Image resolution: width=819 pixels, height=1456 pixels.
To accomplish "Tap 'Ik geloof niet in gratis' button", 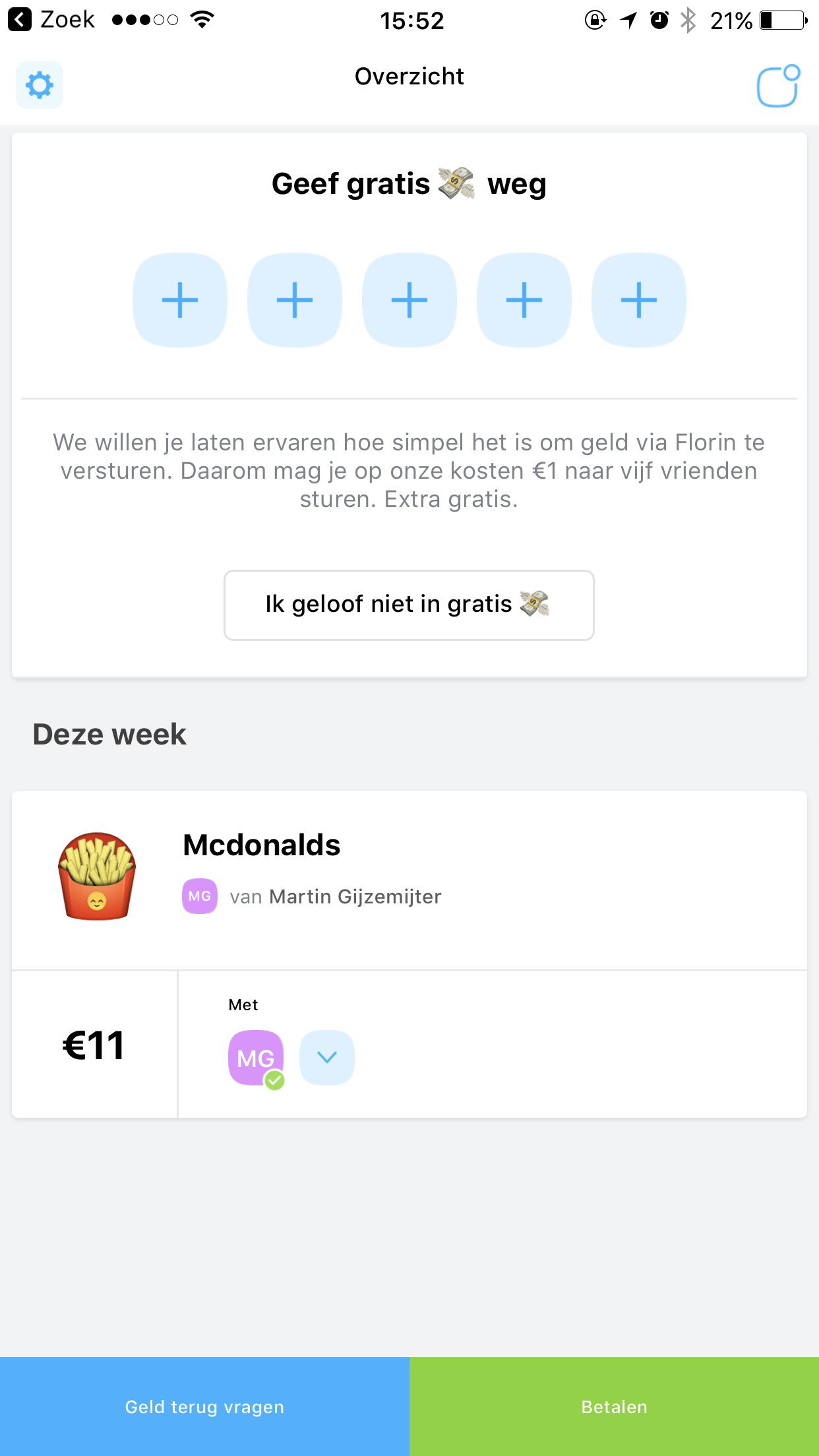I will click(x=409, y=605).
